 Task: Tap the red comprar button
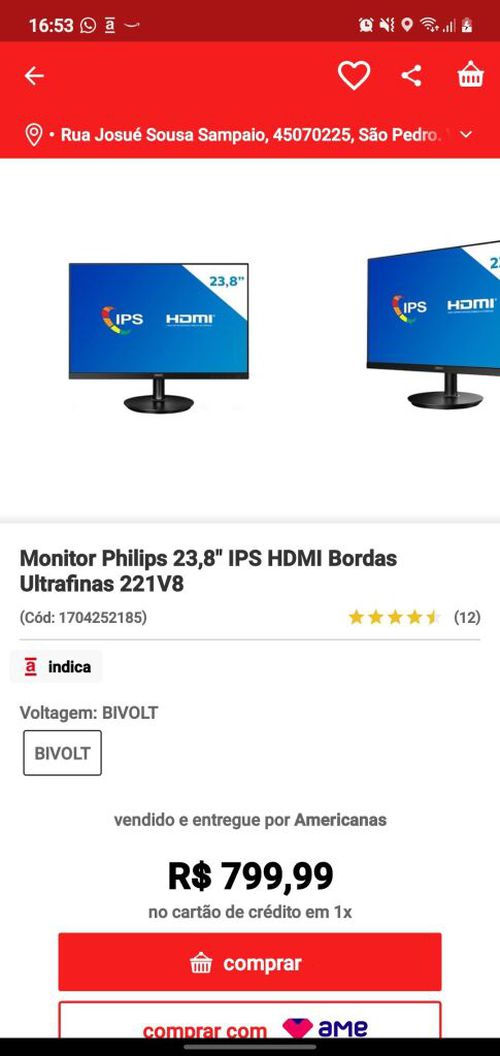[x=250, y=962]
